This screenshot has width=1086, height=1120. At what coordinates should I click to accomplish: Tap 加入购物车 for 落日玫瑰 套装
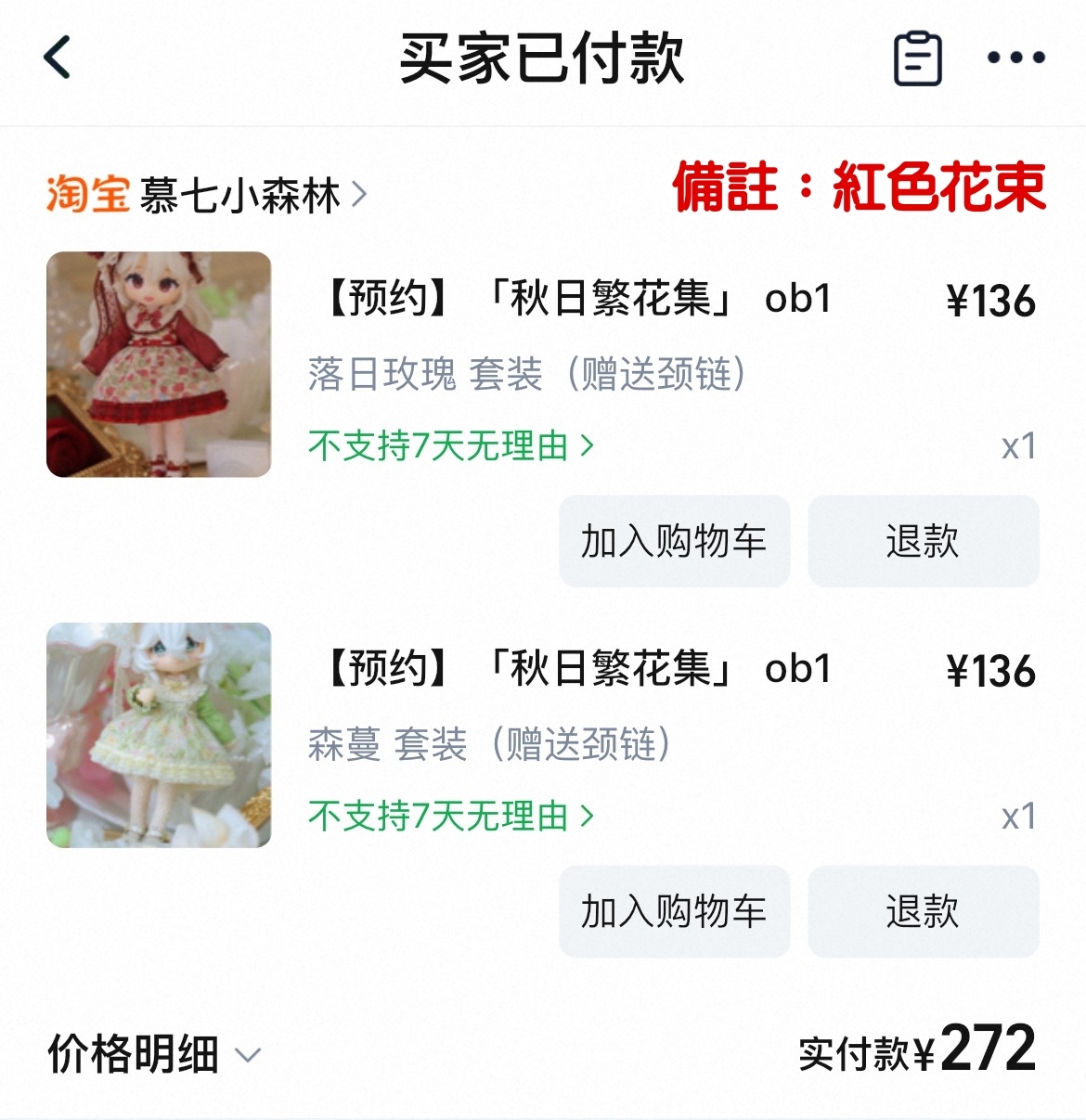(675, 541)
